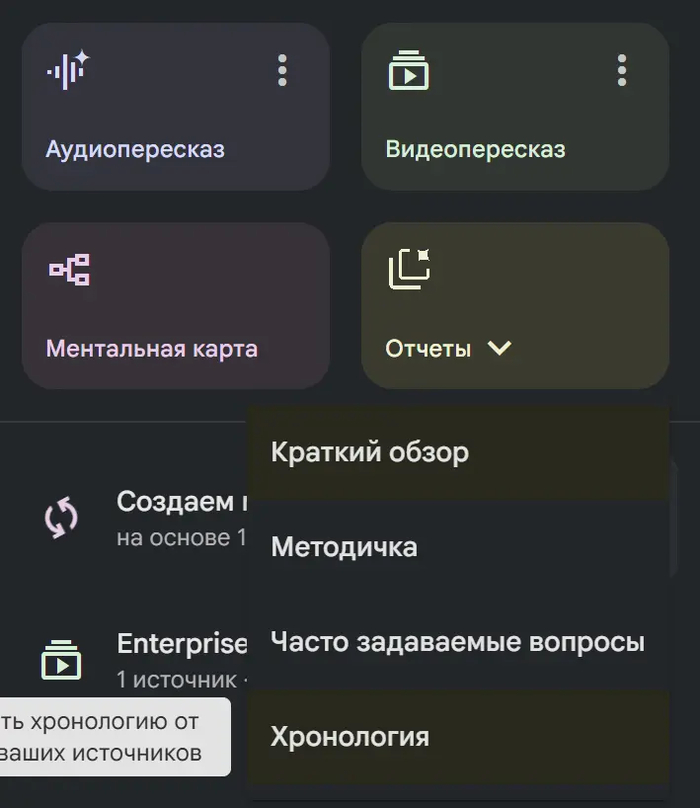Open more options on the Аудиопересказ card
The height and width of the screenshot is (808, 700).
pos(283,70)
